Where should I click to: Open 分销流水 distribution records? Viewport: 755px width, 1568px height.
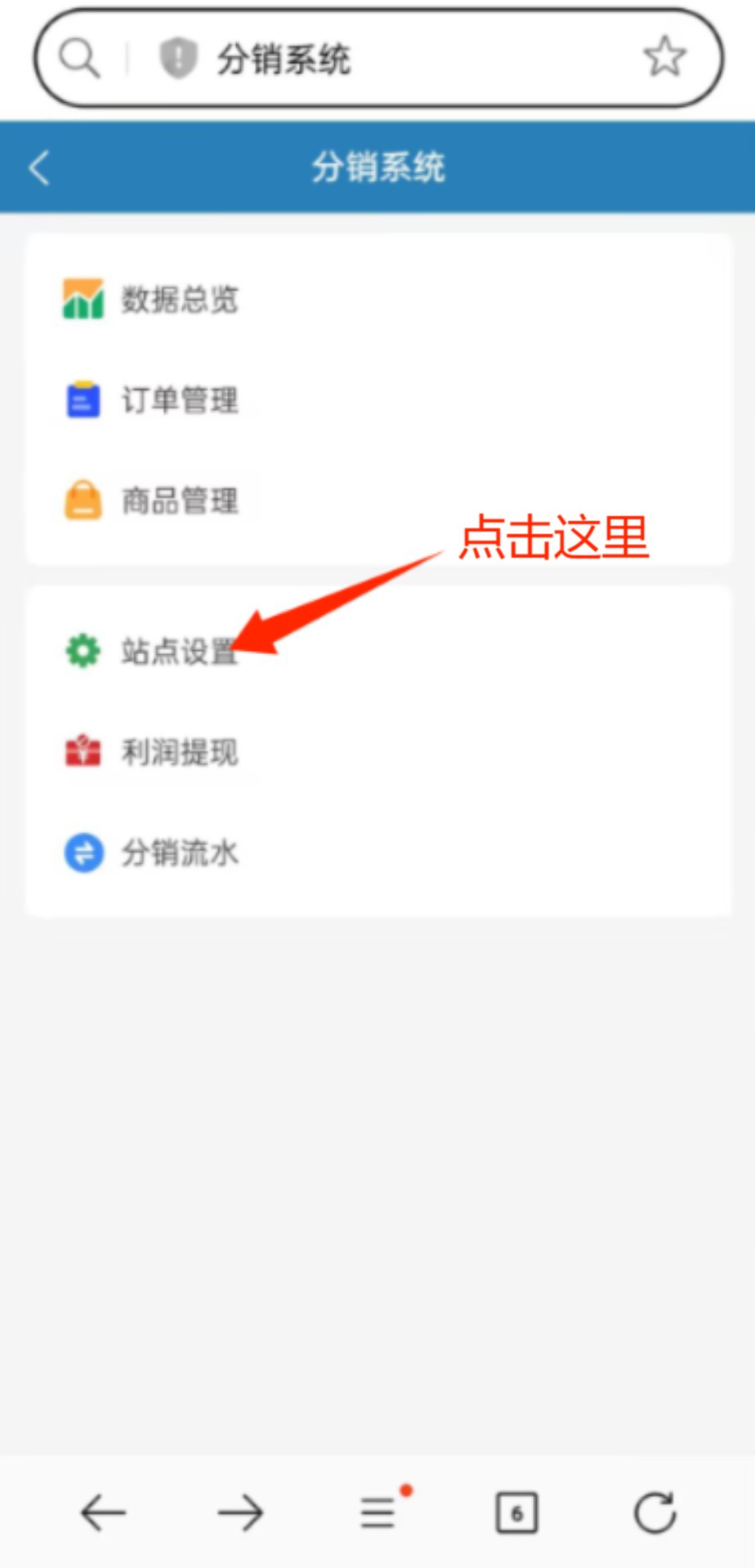(x=378, y=853)
